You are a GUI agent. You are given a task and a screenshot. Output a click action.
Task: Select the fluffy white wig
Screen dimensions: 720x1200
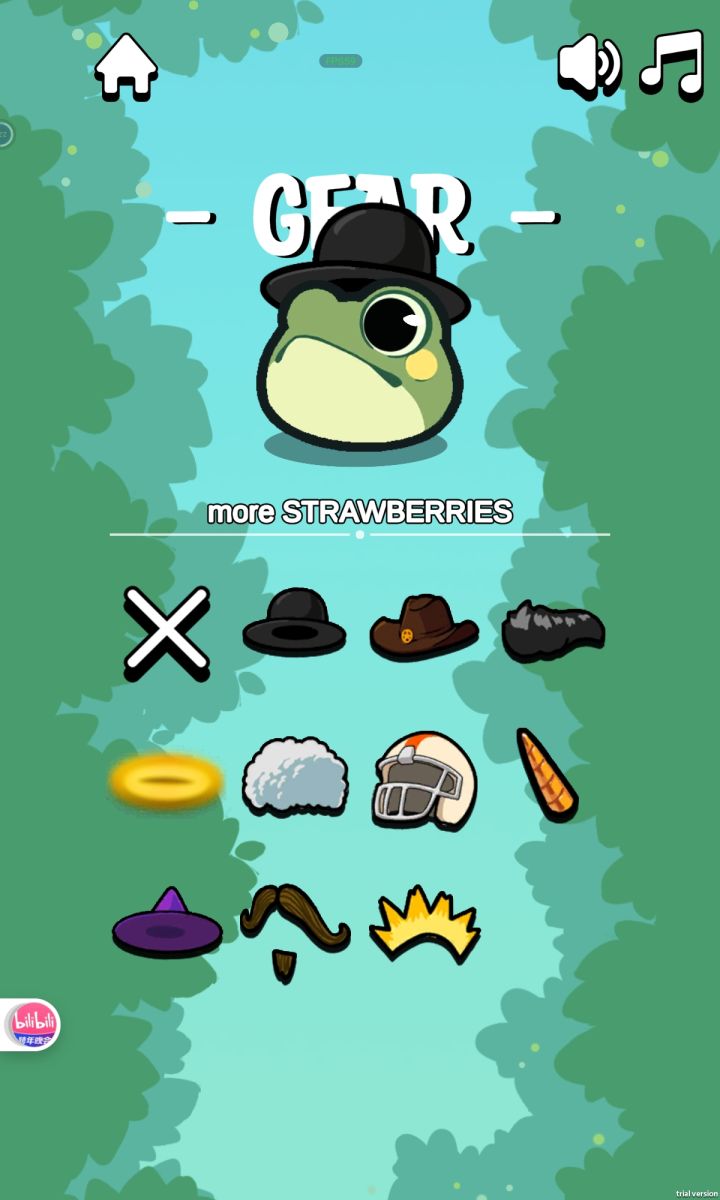(x=293, y=780)
